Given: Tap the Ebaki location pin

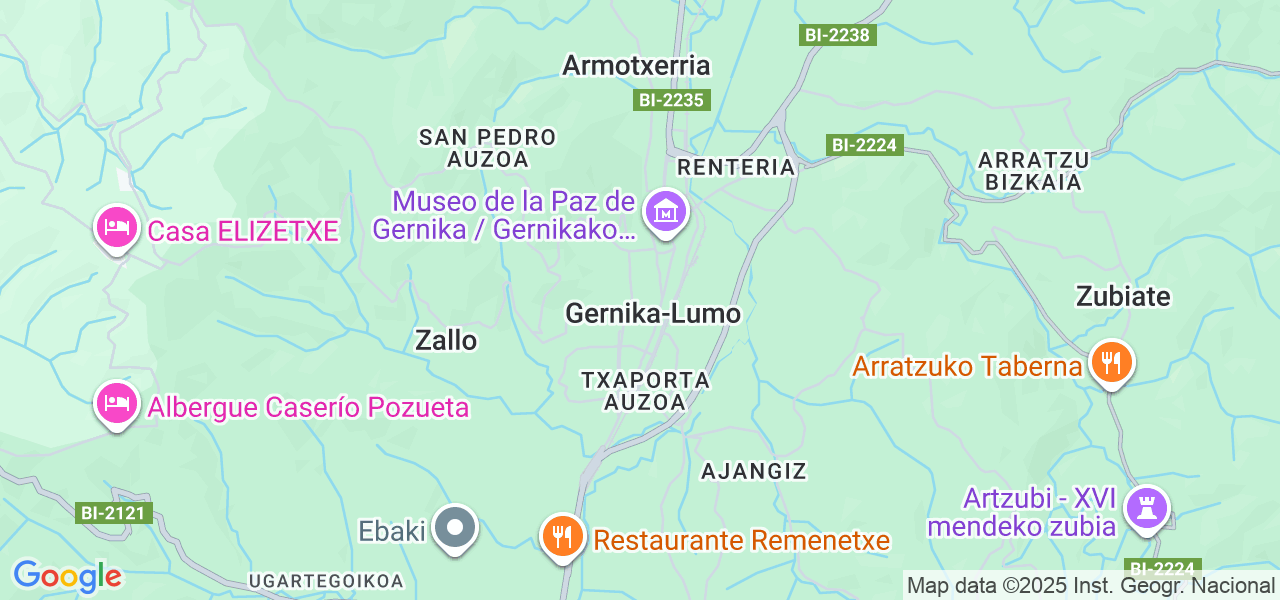Looking at the screenshot, I should point(457,528).
